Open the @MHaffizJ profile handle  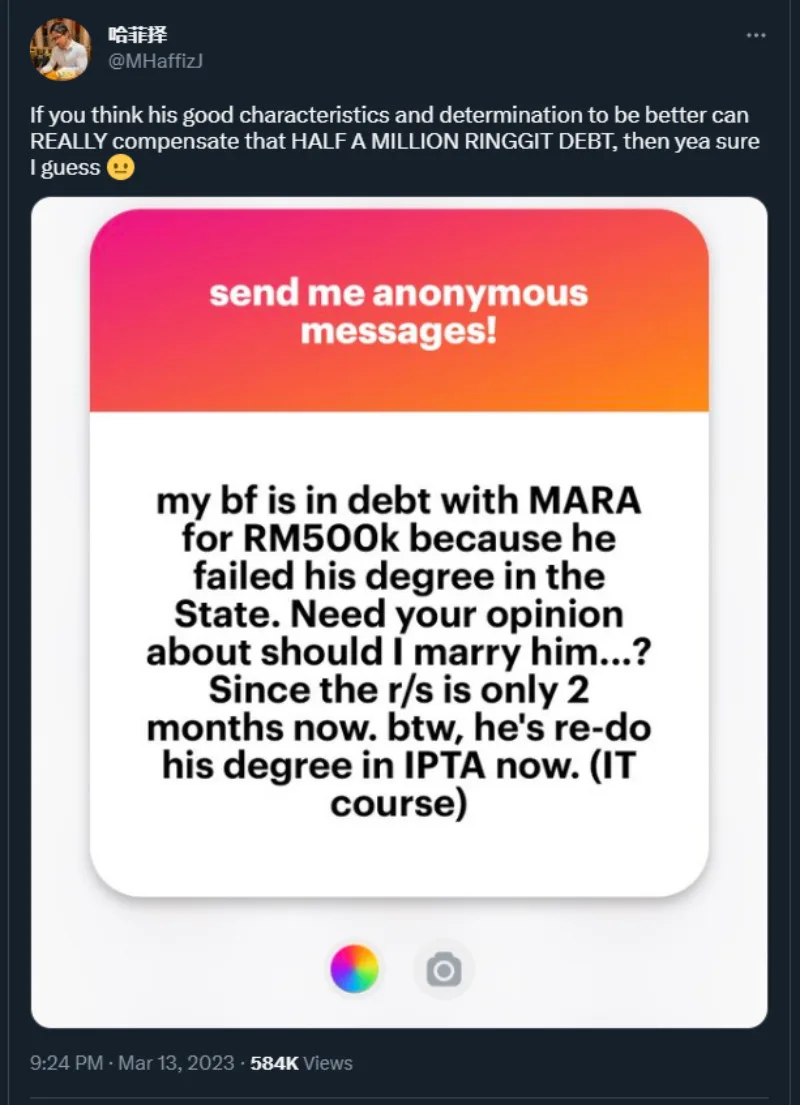click(x=157, y=61)
